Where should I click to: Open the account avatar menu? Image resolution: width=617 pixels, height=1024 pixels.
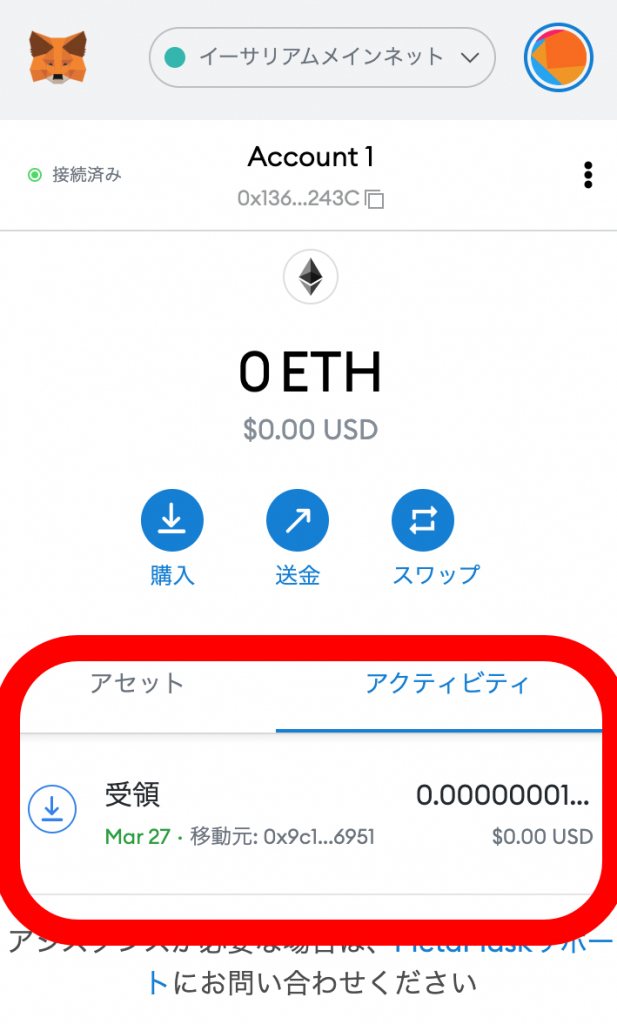pyautogui.click(x=559, y=58)
